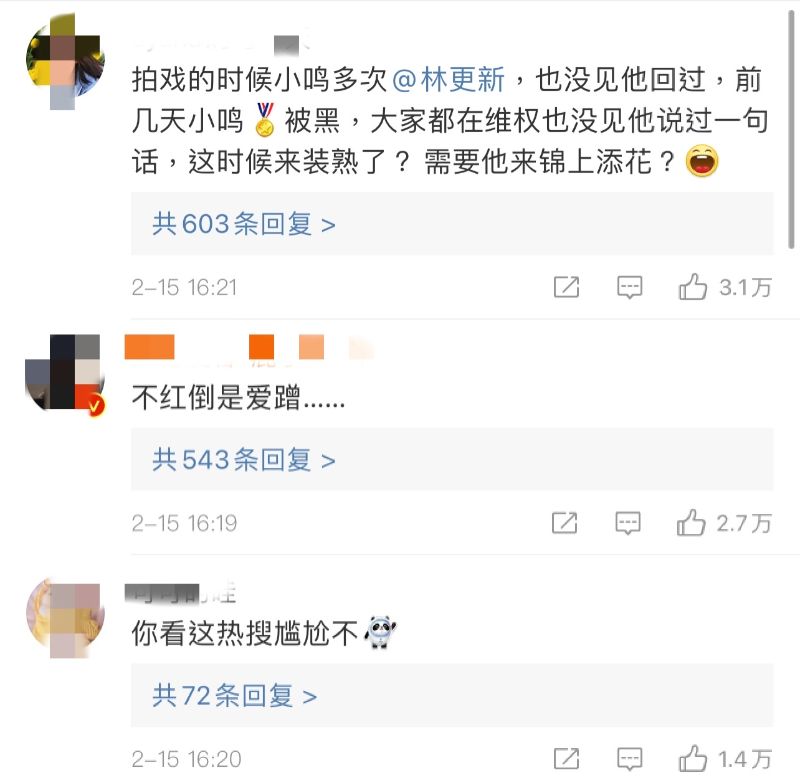Reply to the 不红倒是爱蹭 comment
The image size is (800, 783).
pos(628,523)
